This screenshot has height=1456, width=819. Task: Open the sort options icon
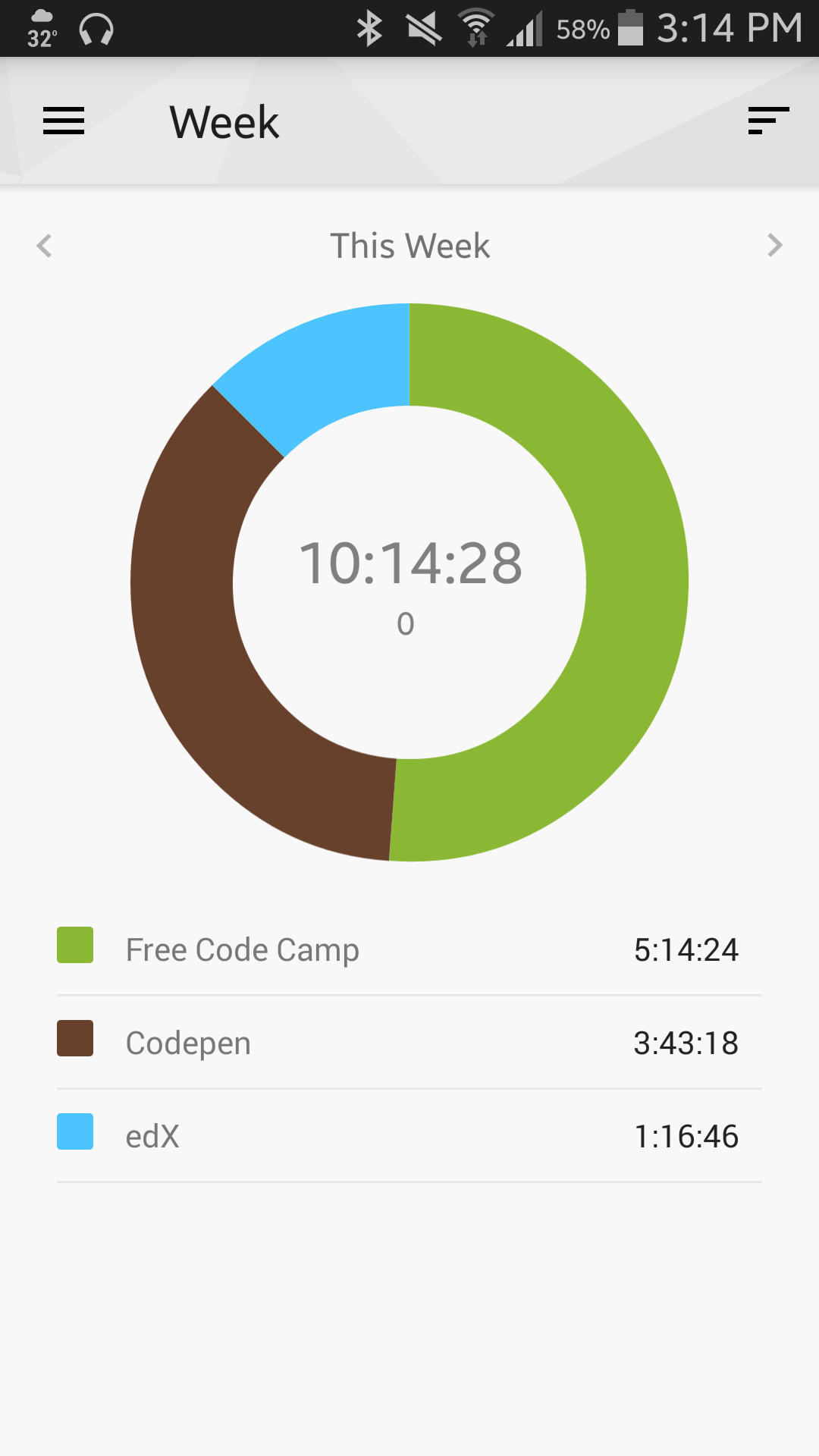tap(768, 121)
